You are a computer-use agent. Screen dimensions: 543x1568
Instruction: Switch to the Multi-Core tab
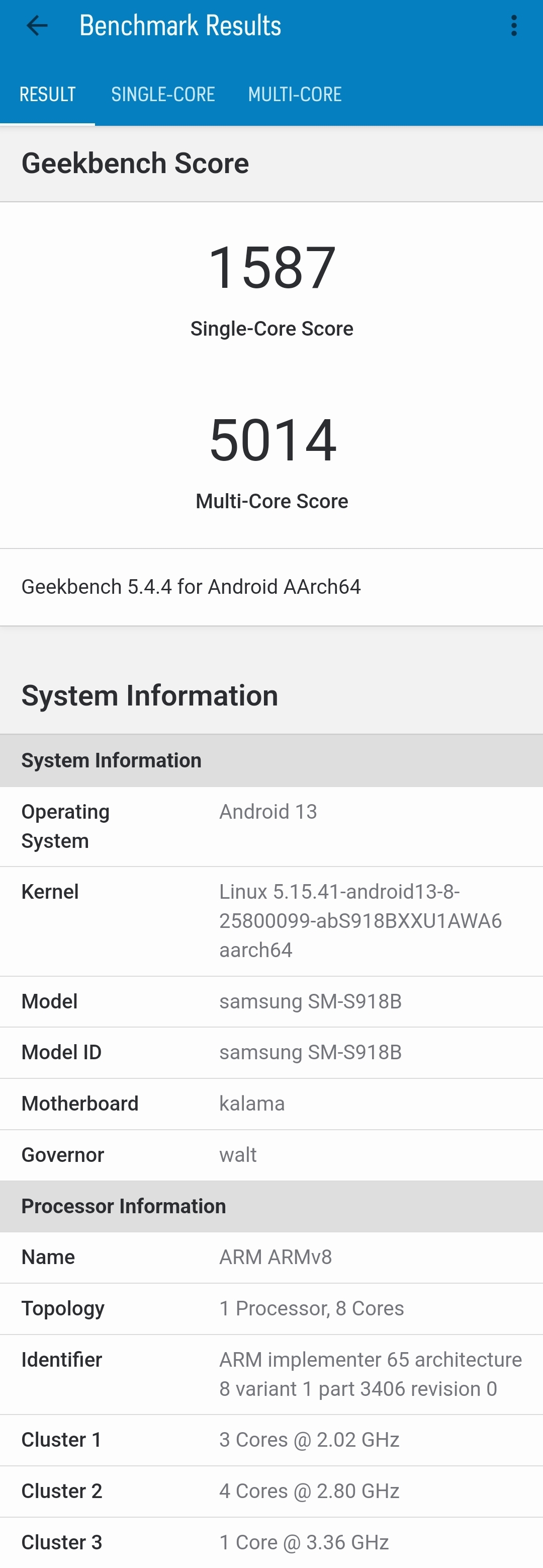(x=295, y=94)
